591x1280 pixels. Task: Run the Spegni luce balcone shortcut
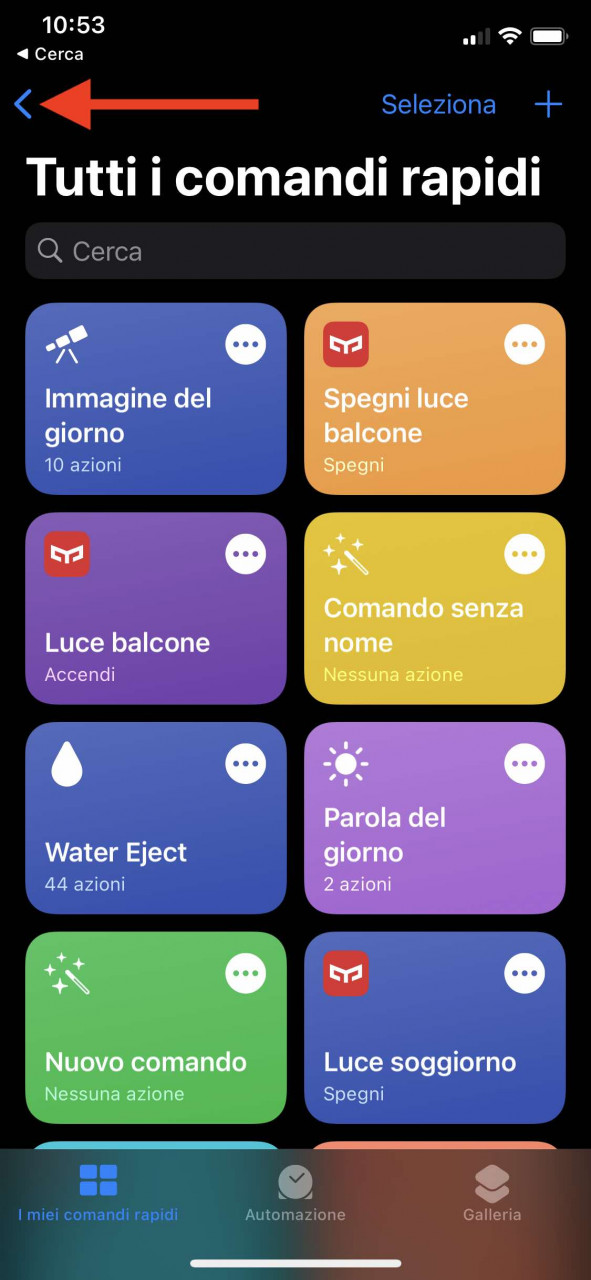coord(435,399)
